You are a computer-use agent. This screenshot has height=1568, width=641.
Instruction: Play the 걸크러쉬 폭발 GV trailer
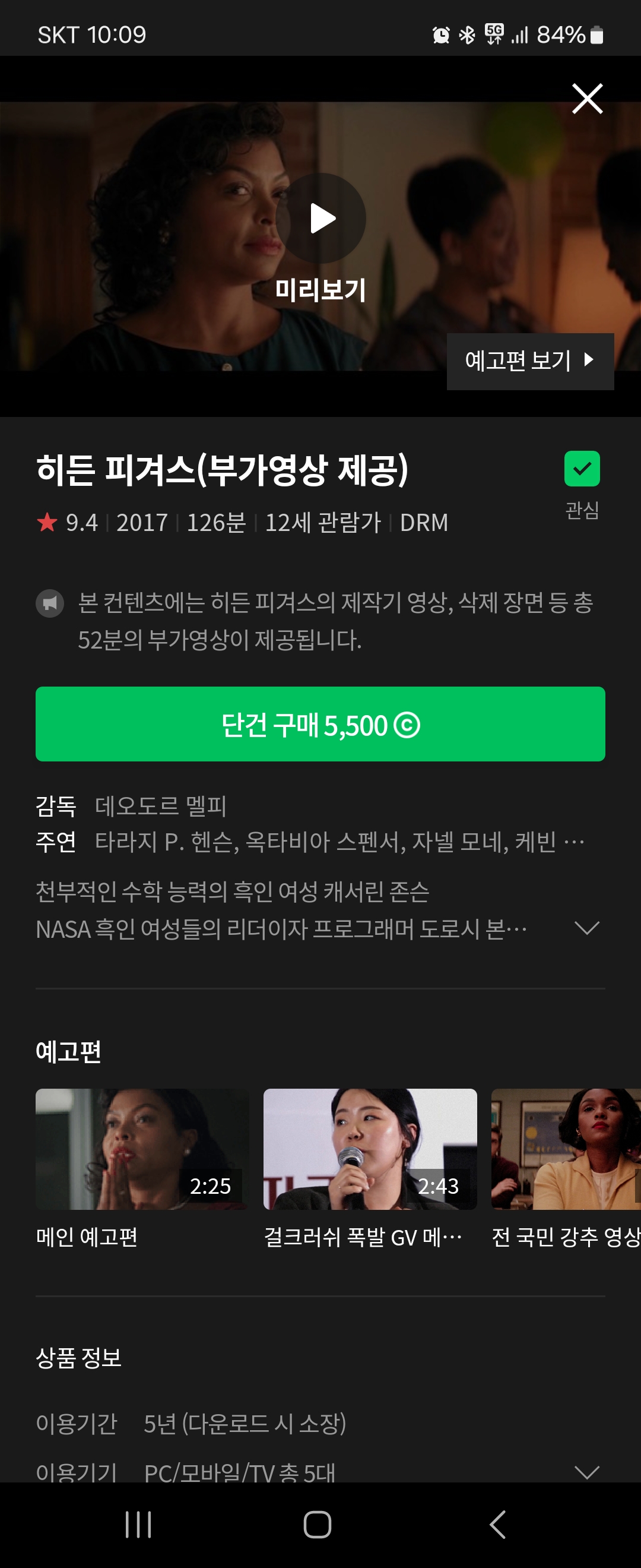click(x=370, y=1149)
